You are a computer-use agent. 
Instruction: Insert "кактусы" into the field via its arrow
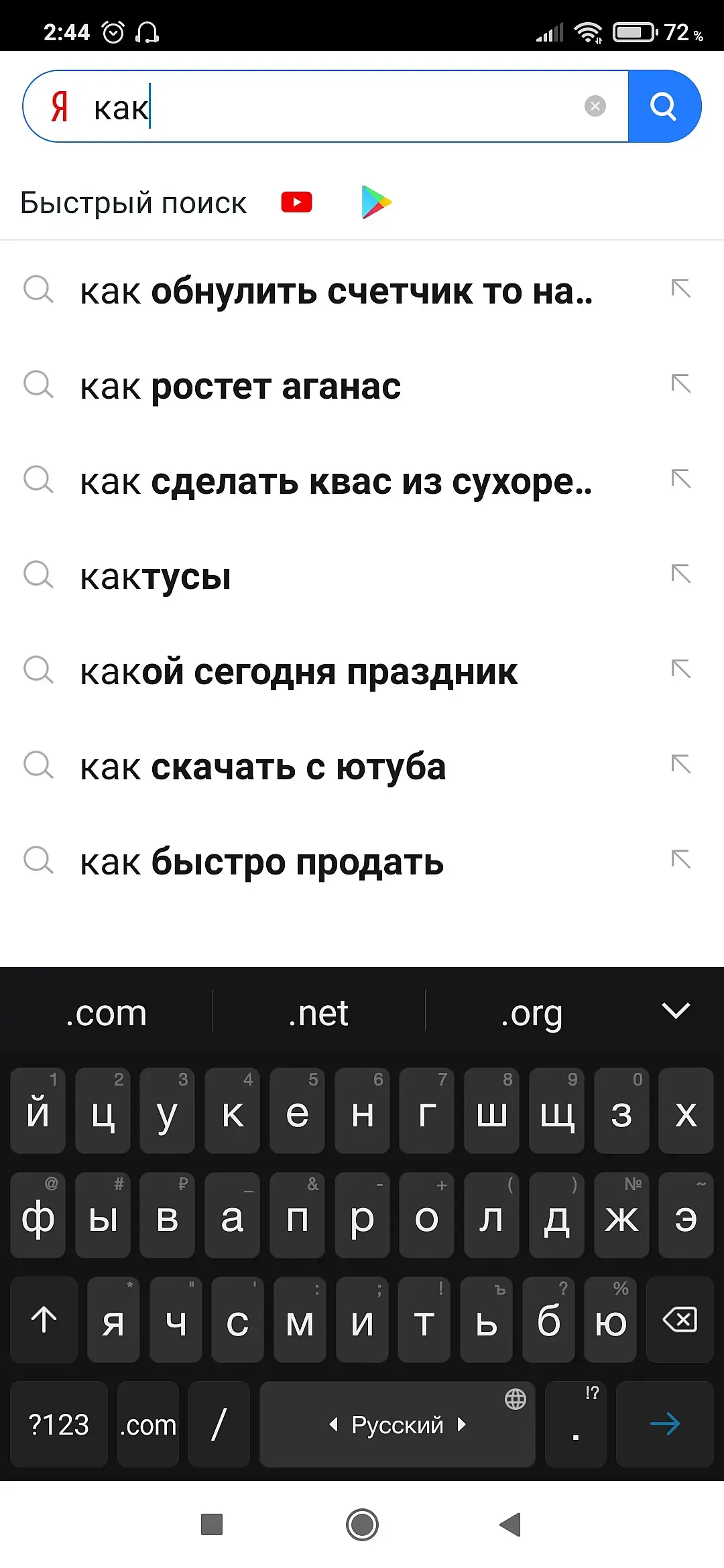[680, 574]
